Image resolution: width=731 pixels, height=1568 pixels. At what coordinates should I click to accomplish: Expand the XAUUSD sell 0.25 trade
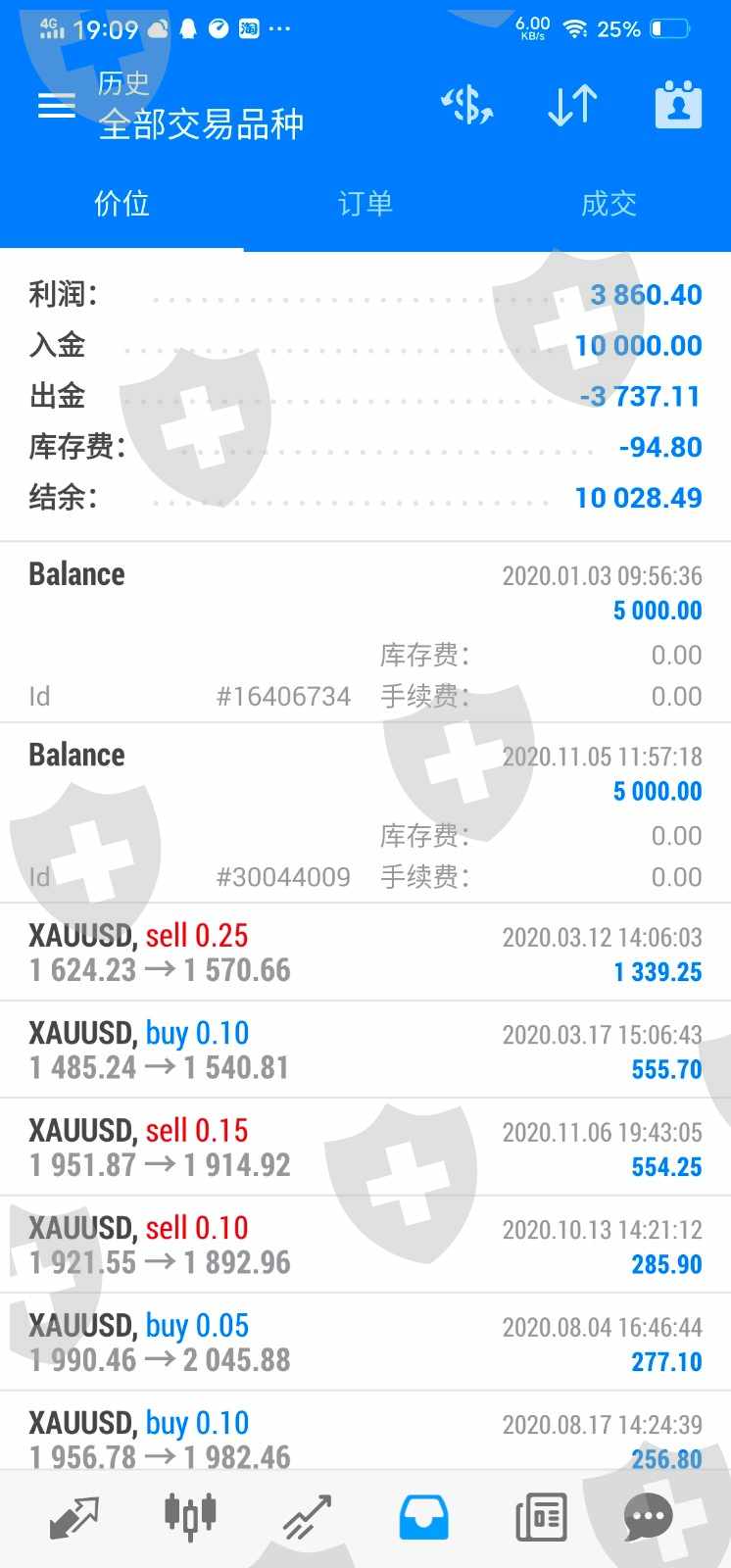click(365, 953)
